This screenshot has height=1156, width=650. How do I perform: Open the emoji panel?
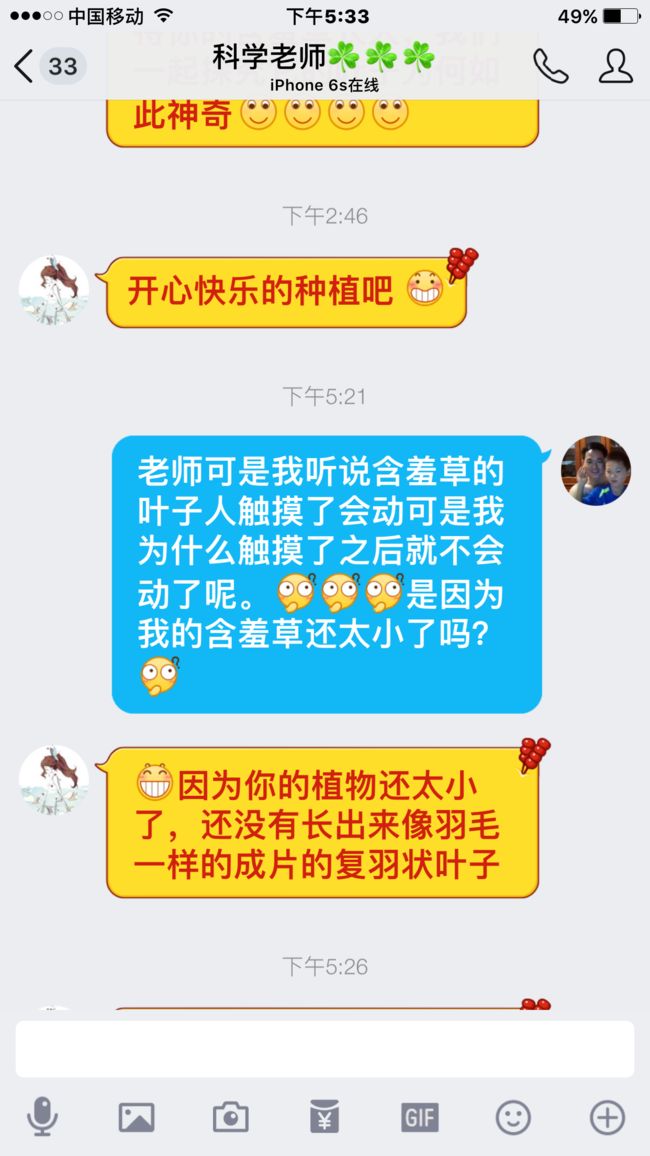pyautogui.click(x=513, y=1117)
